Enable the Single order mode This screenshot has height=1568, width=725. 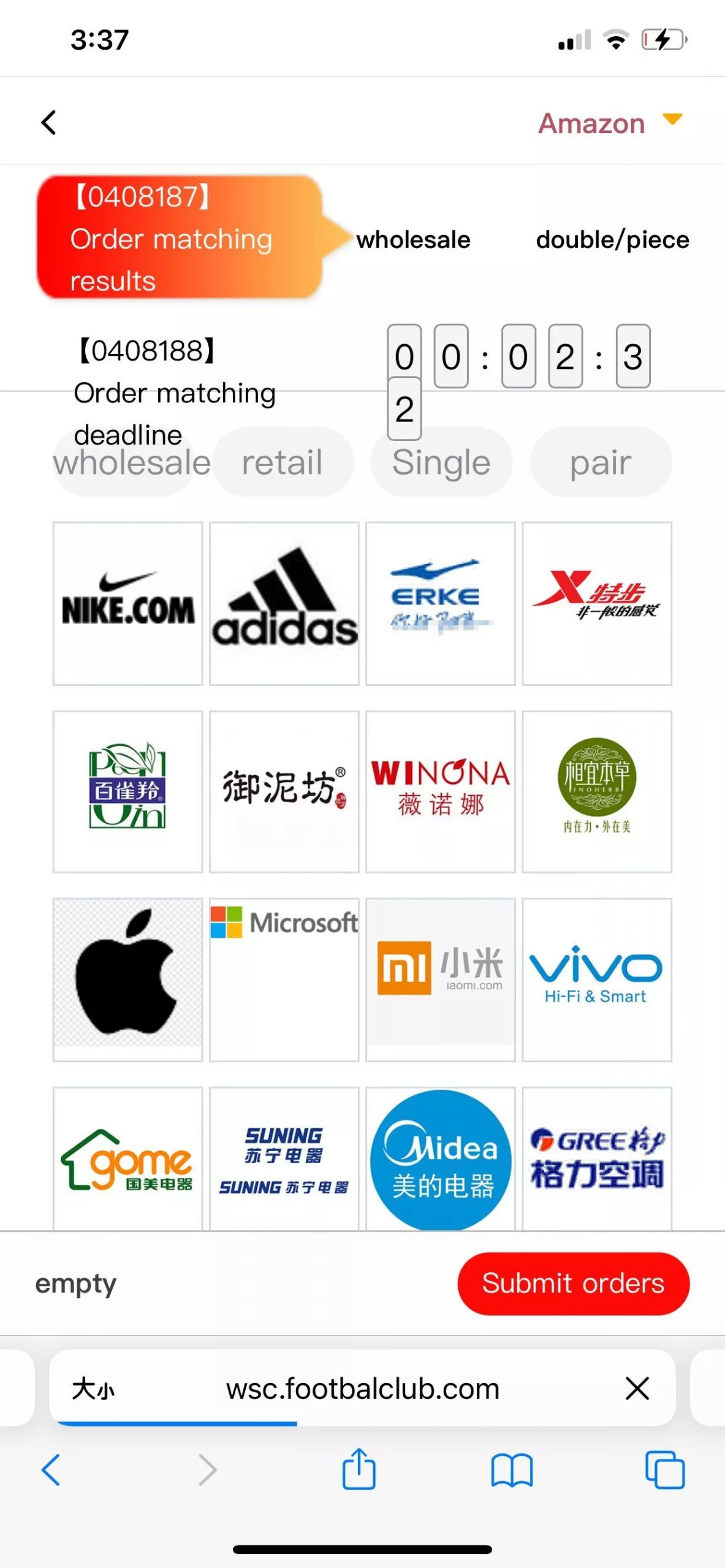(441, 462)
